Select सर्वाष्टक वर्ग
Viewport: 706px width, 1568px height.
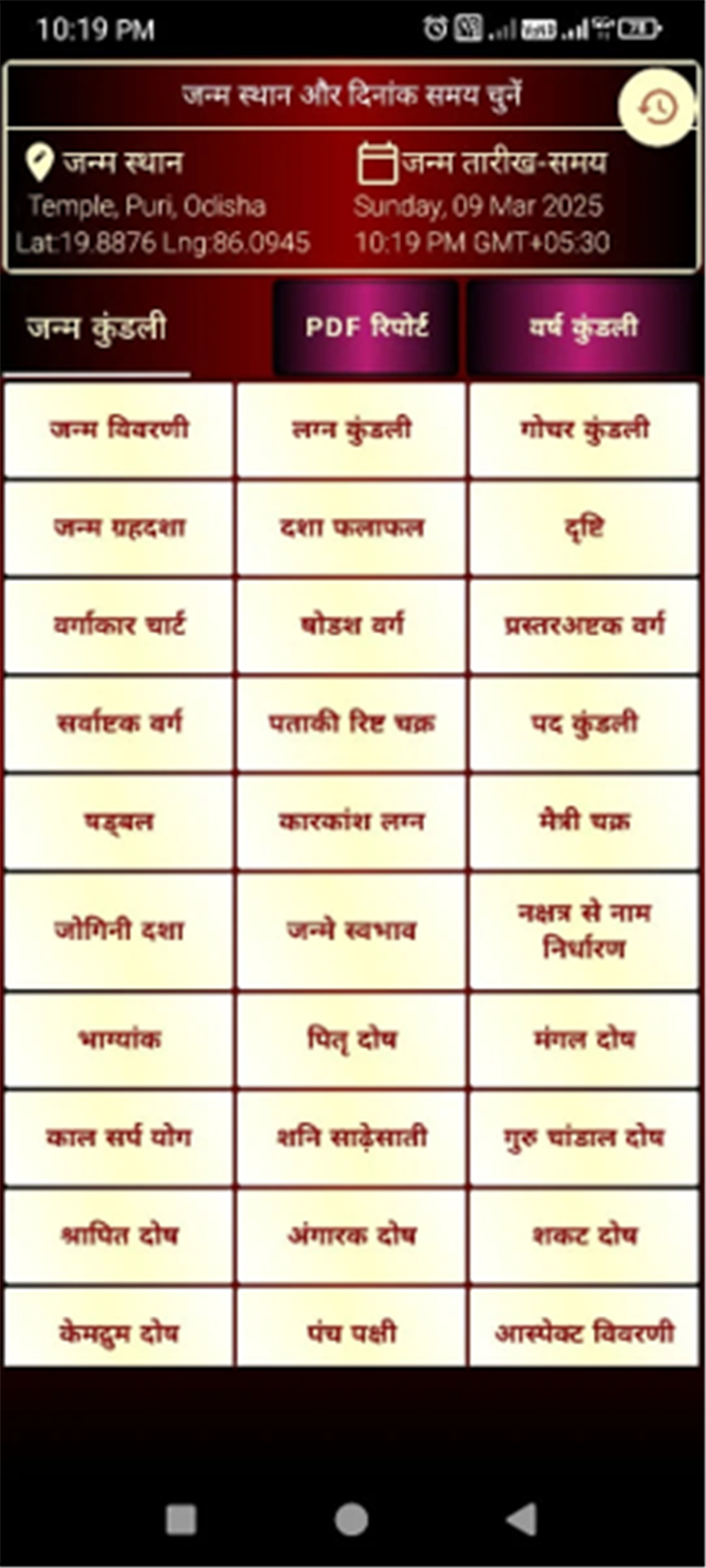[x=119, y=724]
